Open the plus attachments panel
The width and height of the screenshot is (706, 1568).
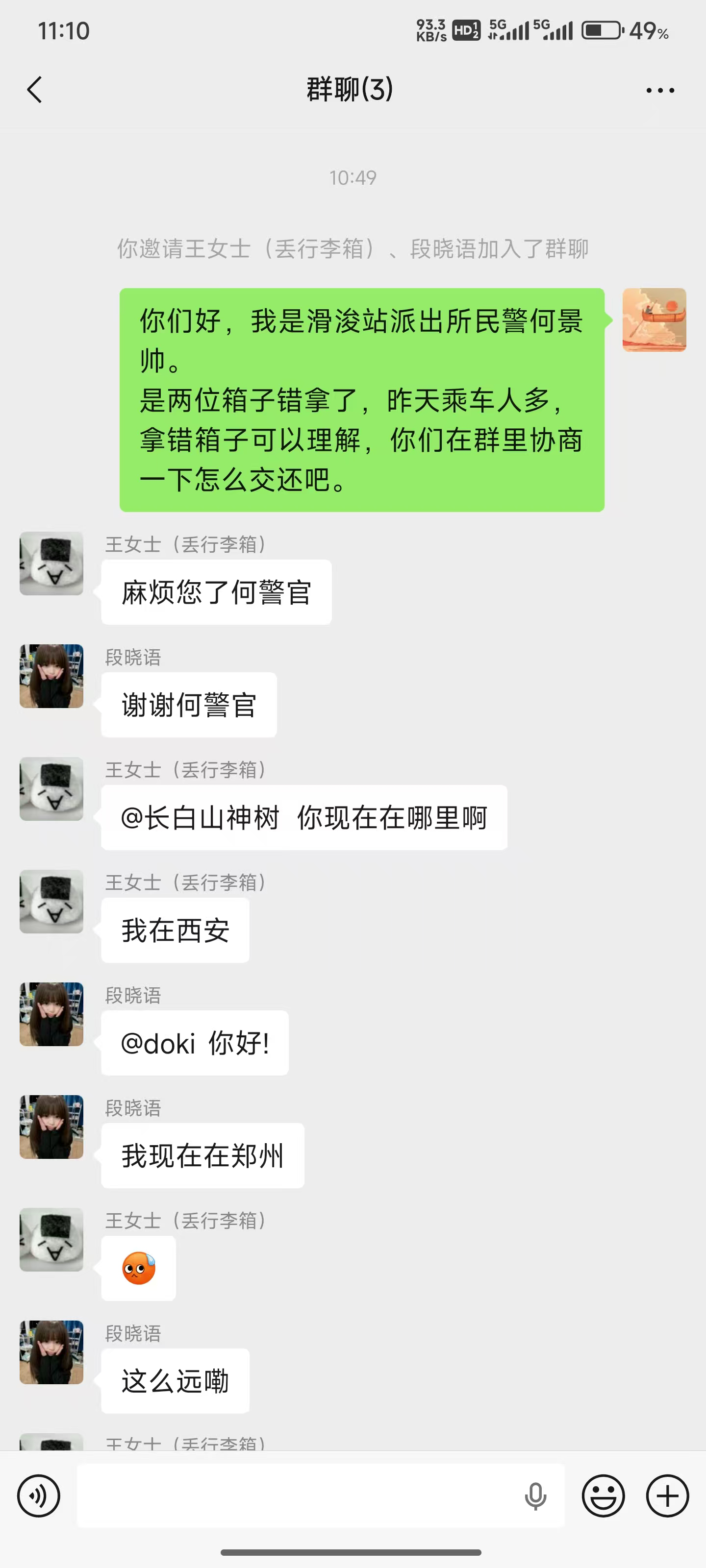point(667,1495)
